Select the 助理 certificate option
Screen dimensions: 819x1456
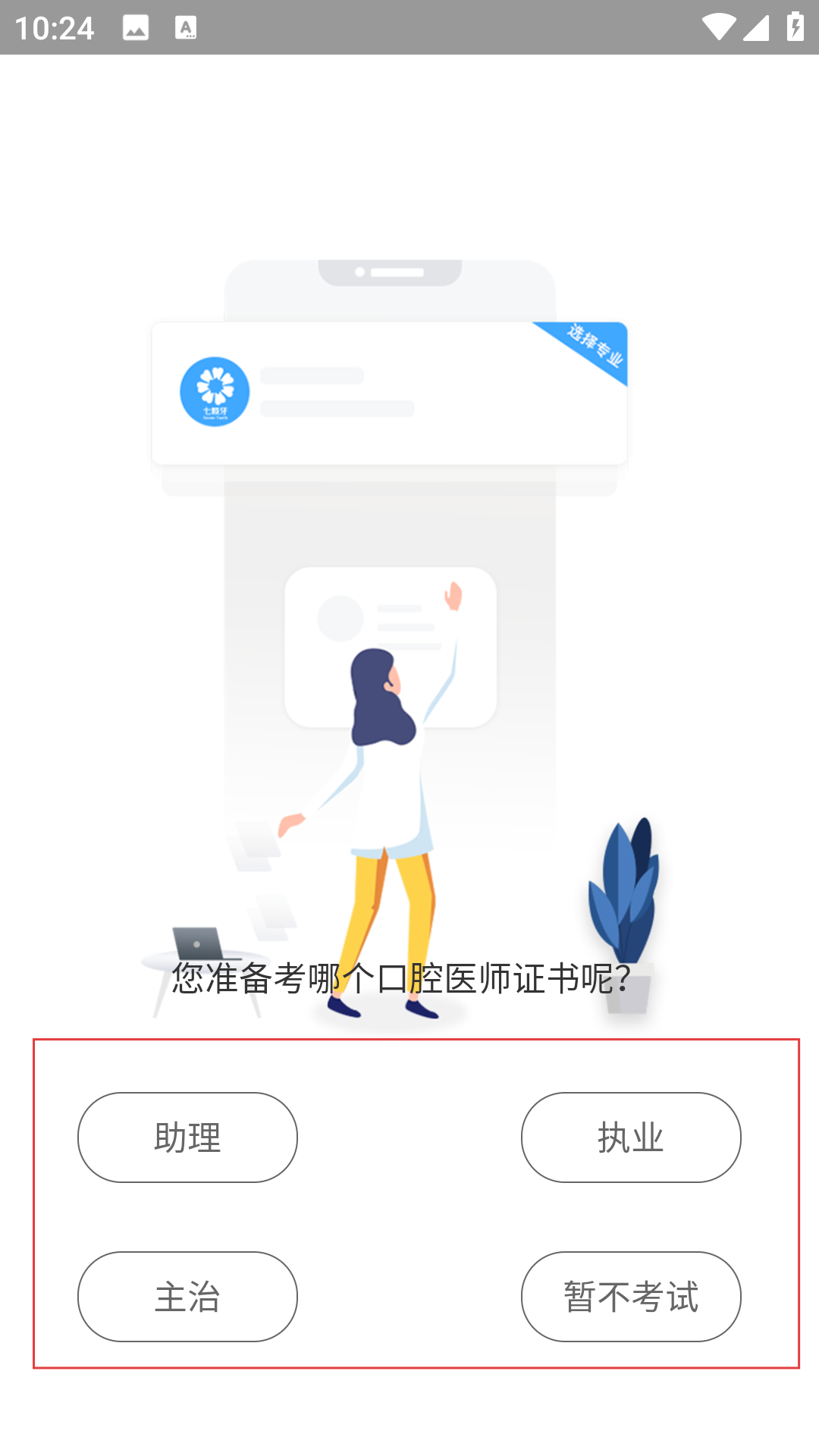click(187, 1137)
